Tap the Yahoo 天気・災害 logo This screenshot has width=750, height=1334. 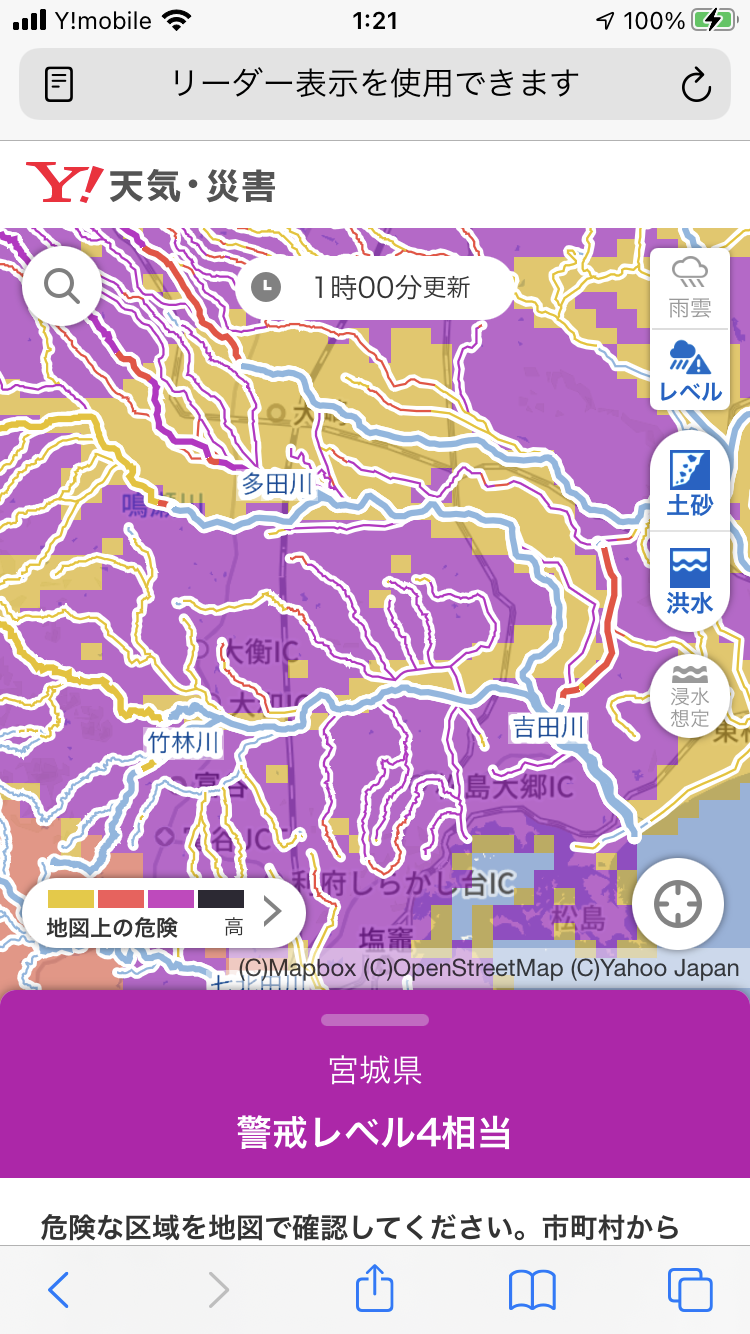click(x=150, y=184)
